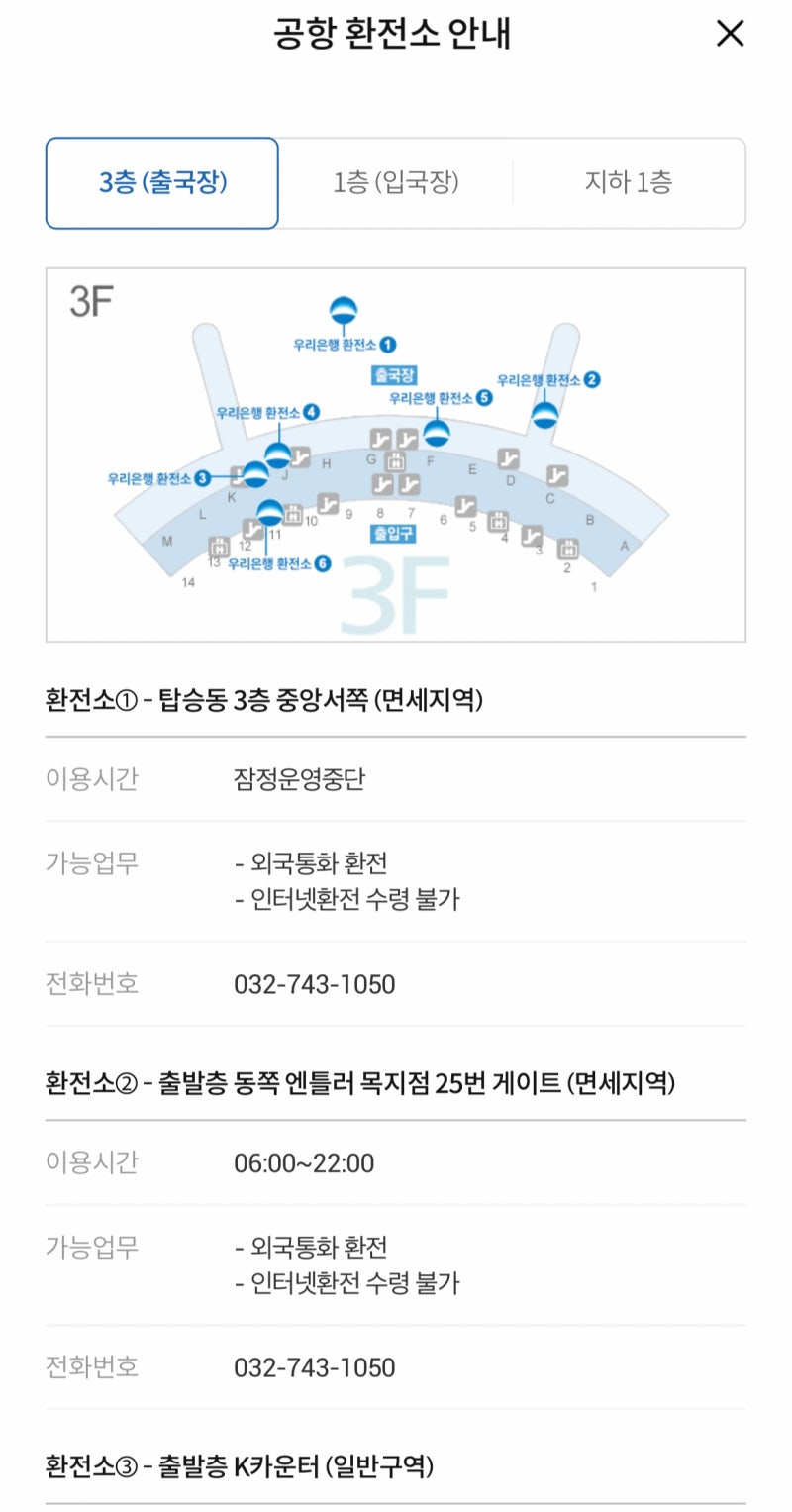Viewport: 792px width, 1512px height.
Task: Open the 지하 1층 tab
Action: 631,183
